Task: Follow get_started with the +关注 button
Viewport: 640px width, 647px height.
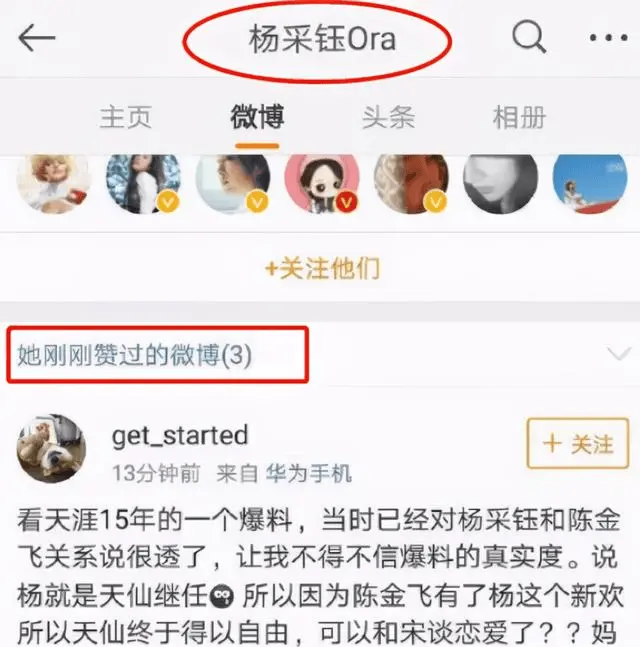Action: (x=577, y=444)
